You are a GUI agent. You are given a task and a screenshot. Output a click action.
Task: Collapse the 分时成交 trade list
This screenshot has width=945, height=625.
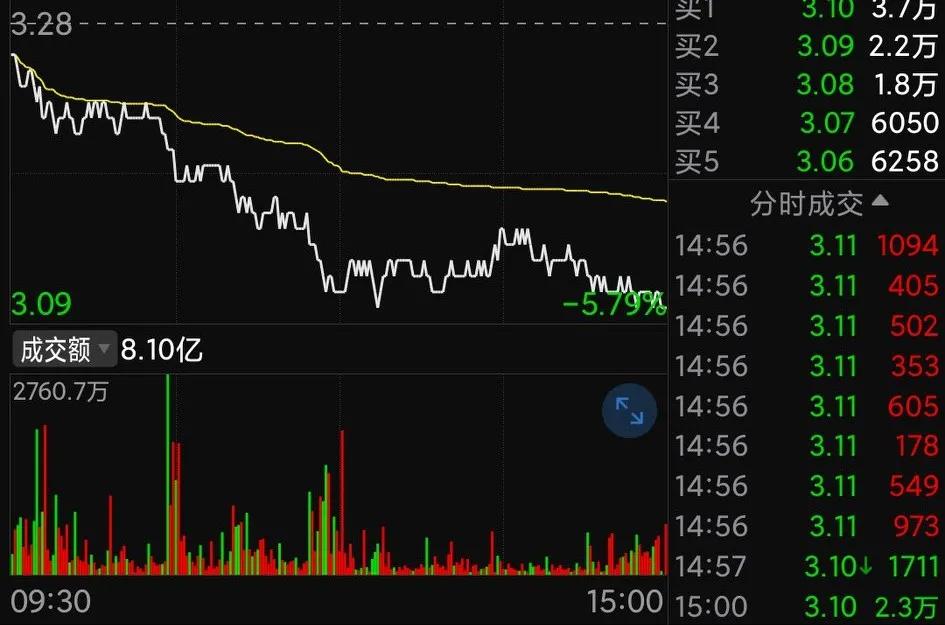(879, 202)
